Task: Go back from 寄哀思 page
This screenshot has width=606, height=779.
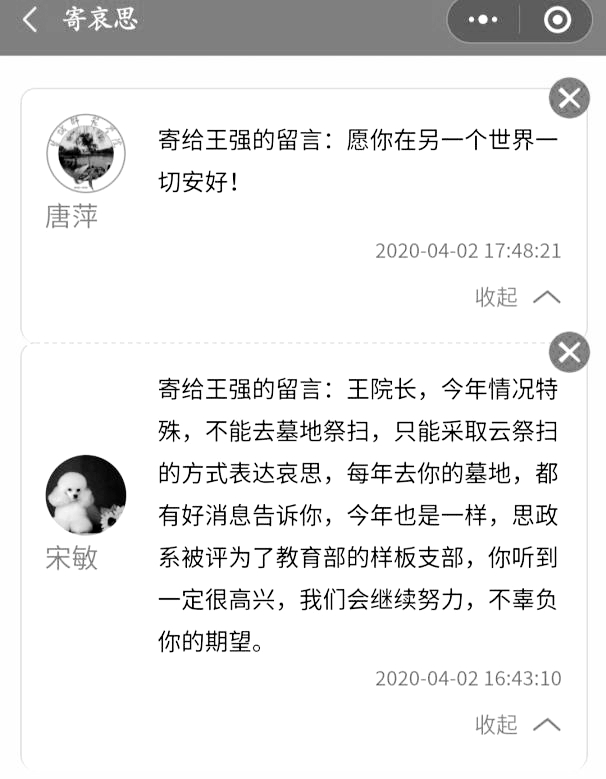Action: (x=30, y=20)
